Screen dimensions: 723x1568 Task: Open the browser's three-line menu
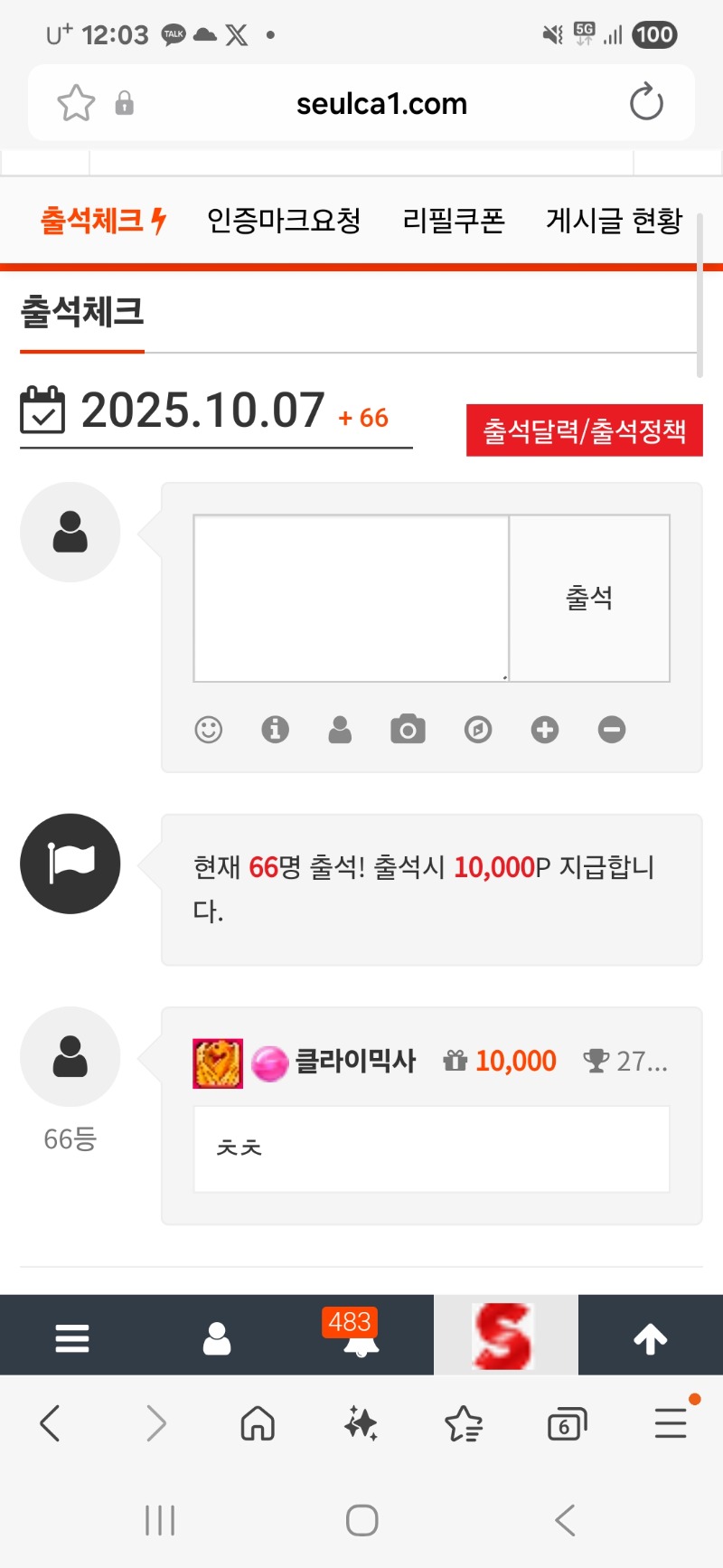click(x=671, y=1424)
